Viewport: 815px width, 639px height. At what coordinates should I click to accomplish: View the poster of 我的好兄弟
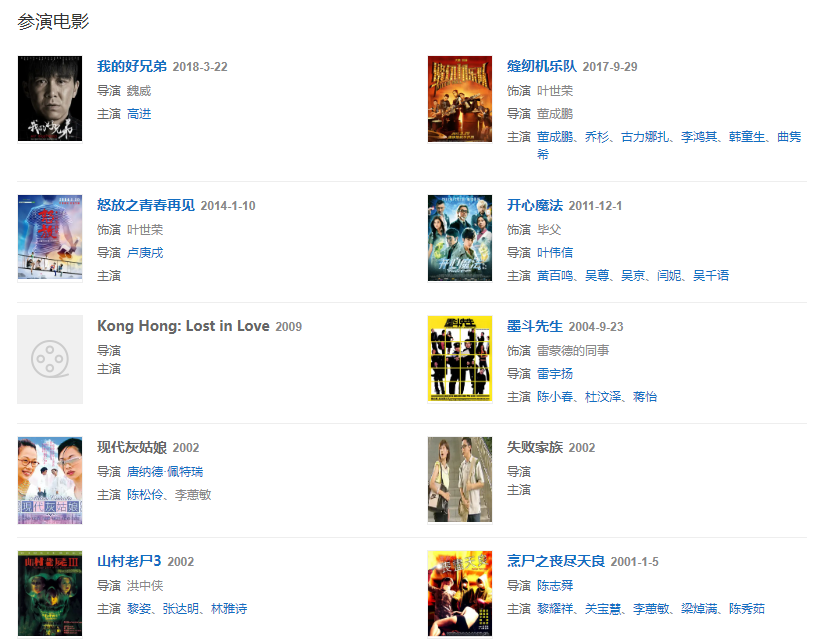coord(49,99)
